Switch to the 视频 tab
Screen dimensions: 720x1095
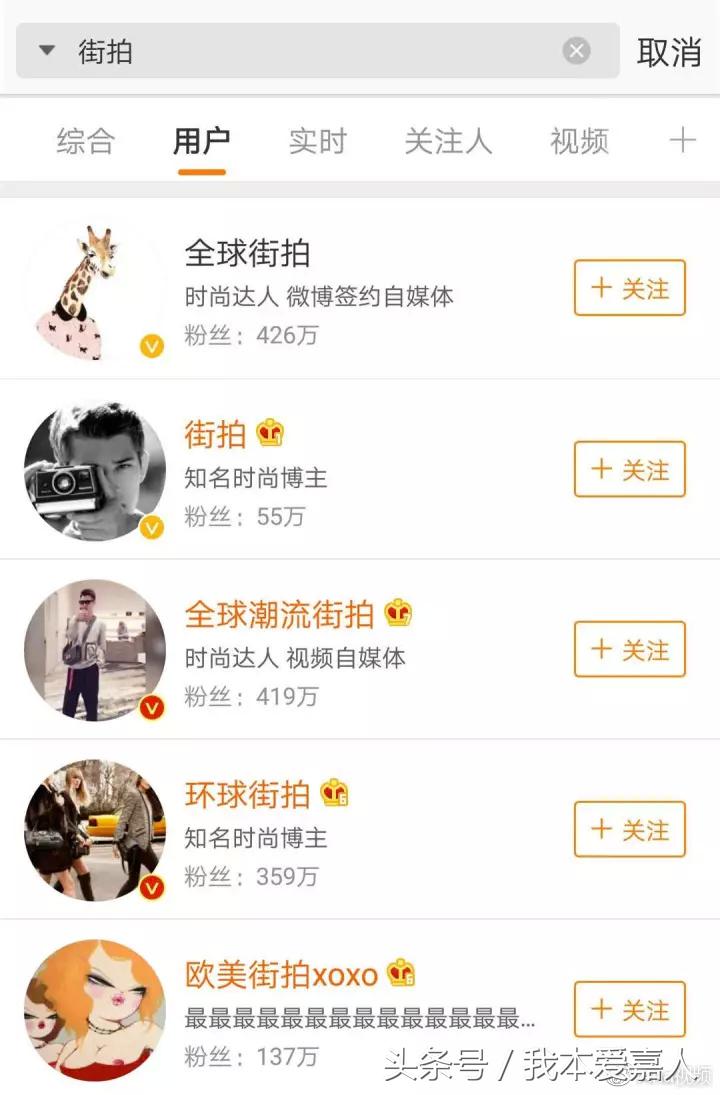[579, 141]
